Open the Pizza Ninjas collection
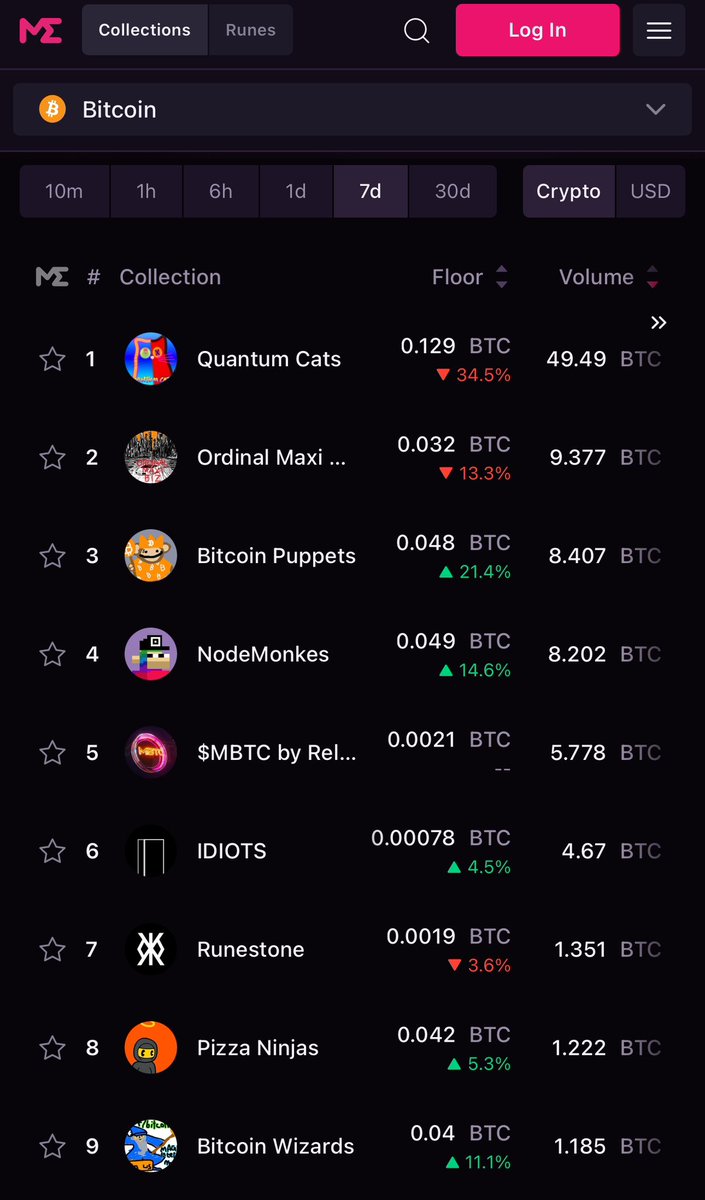Screen dimensions: 705x1200 [258, 1048]
